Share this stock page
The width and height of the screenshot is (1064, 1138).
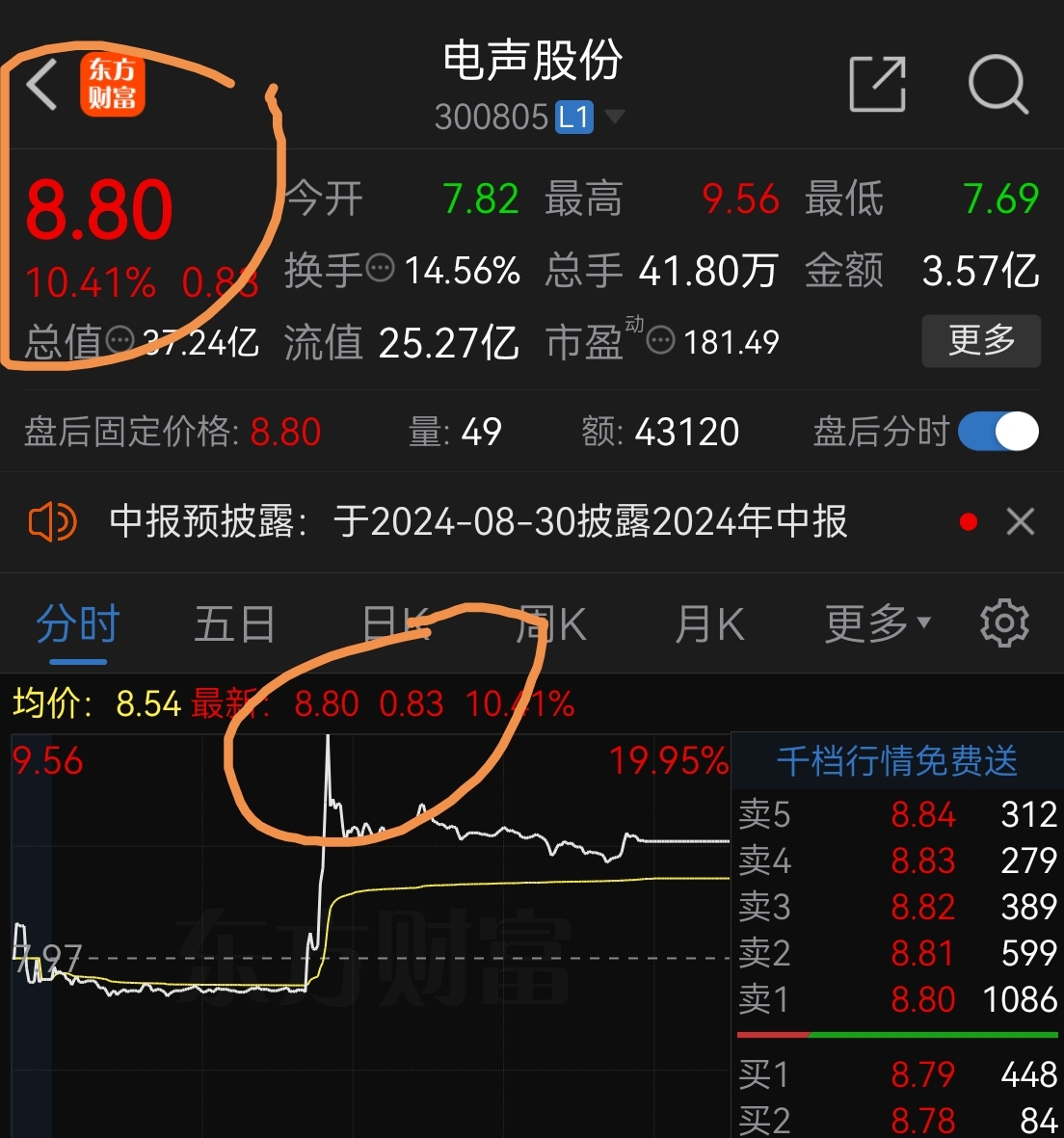pyautogui.click(x=877, y=85)
